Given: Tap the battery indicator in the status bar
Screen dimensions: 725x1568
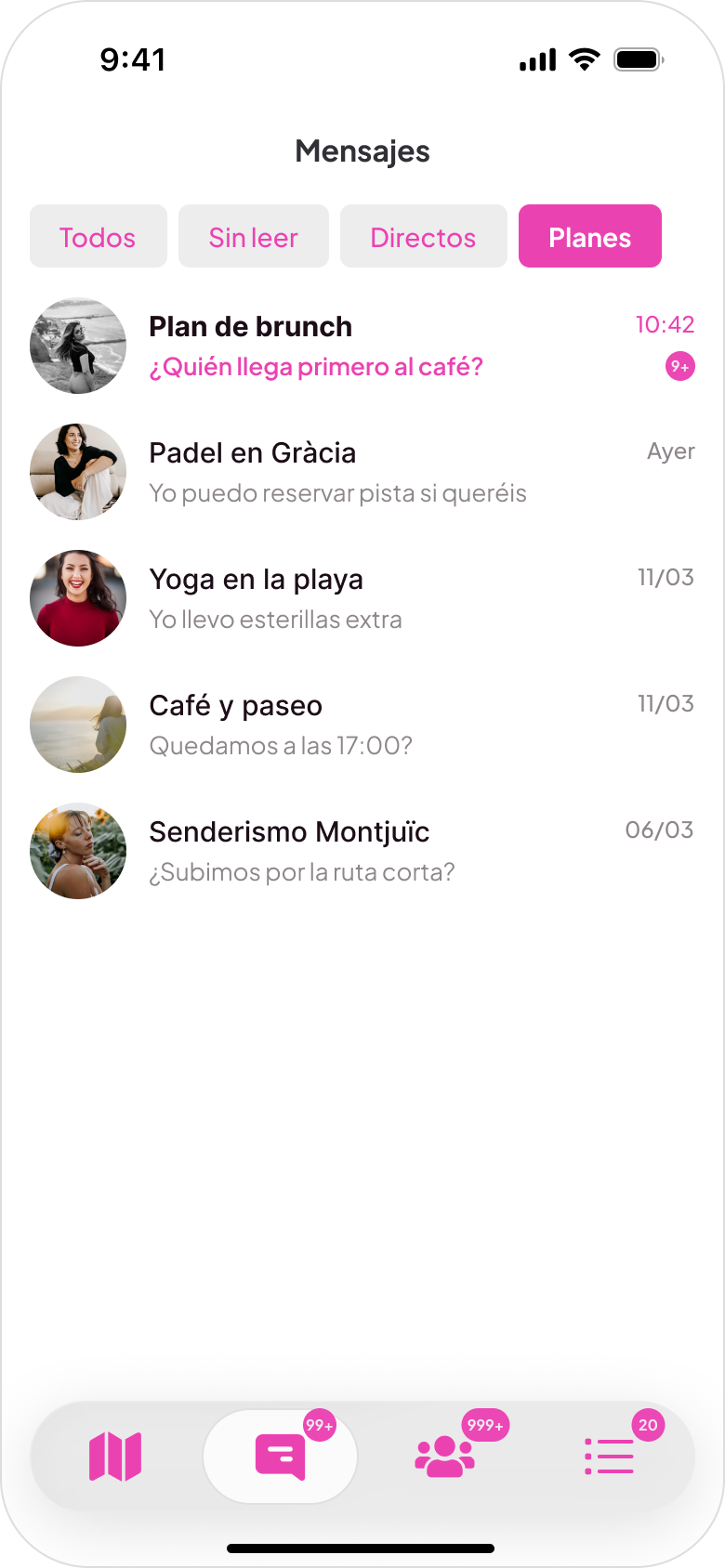Looking at the screenshot, I should point(638,59).
